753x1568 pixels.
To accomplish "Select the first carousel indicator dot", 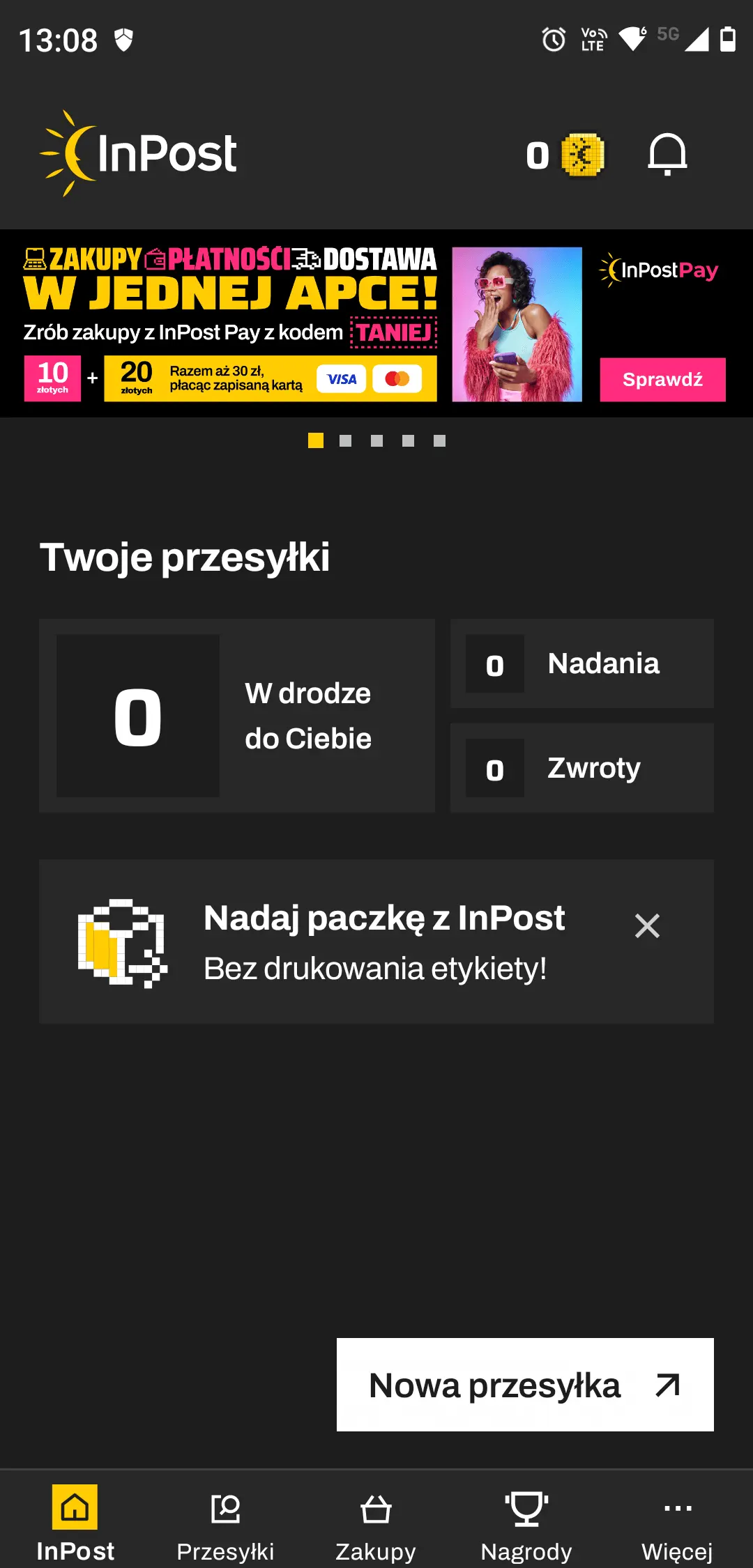I will 314,440.
